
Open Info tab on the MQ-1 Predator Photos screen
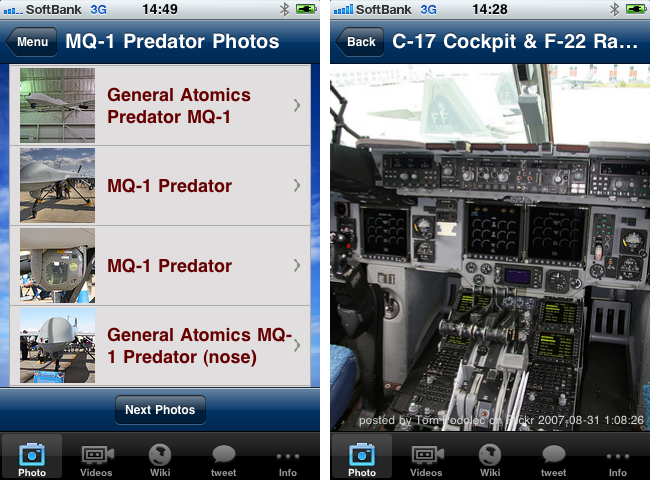(x=288, y=458)
